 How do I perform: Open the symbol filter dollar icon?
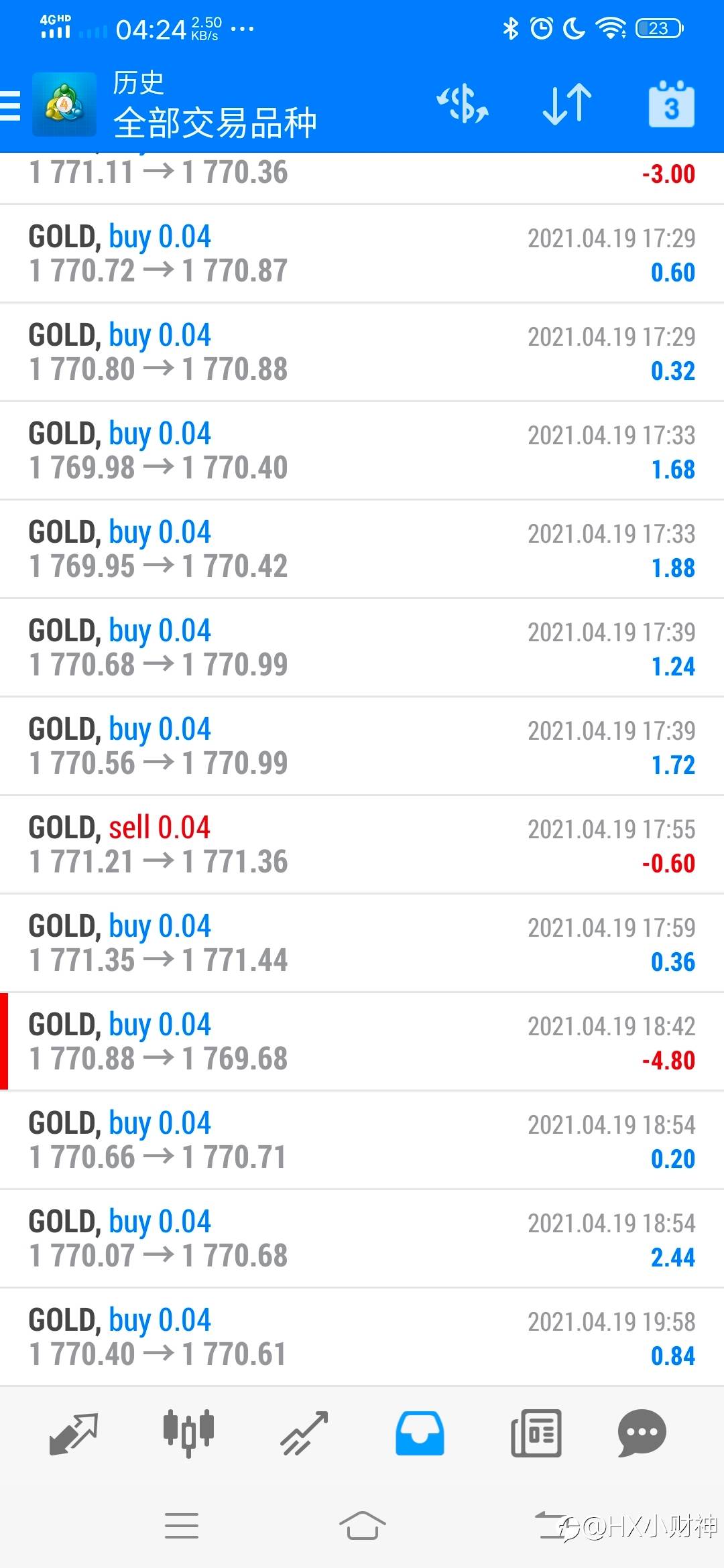coord(463,105)
